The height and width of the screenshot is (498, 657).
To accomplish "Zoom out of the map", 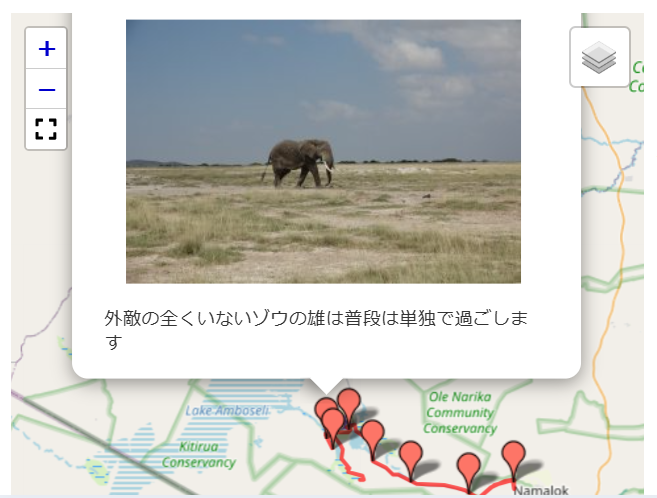I will click(46, 90).
